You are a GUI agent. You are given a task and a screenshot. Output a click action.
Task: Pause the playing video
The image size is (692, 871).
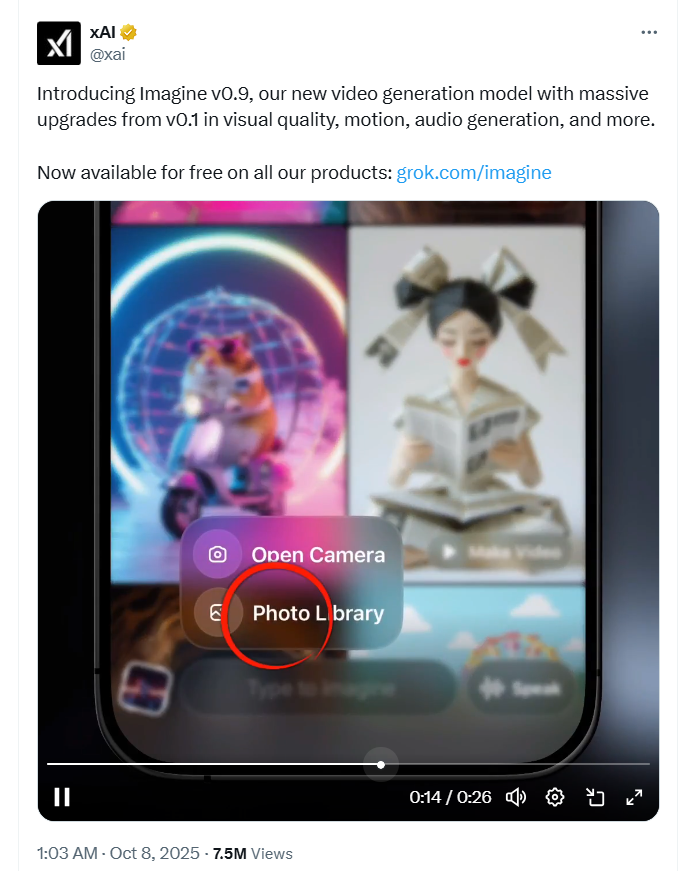tap(62, 797)
